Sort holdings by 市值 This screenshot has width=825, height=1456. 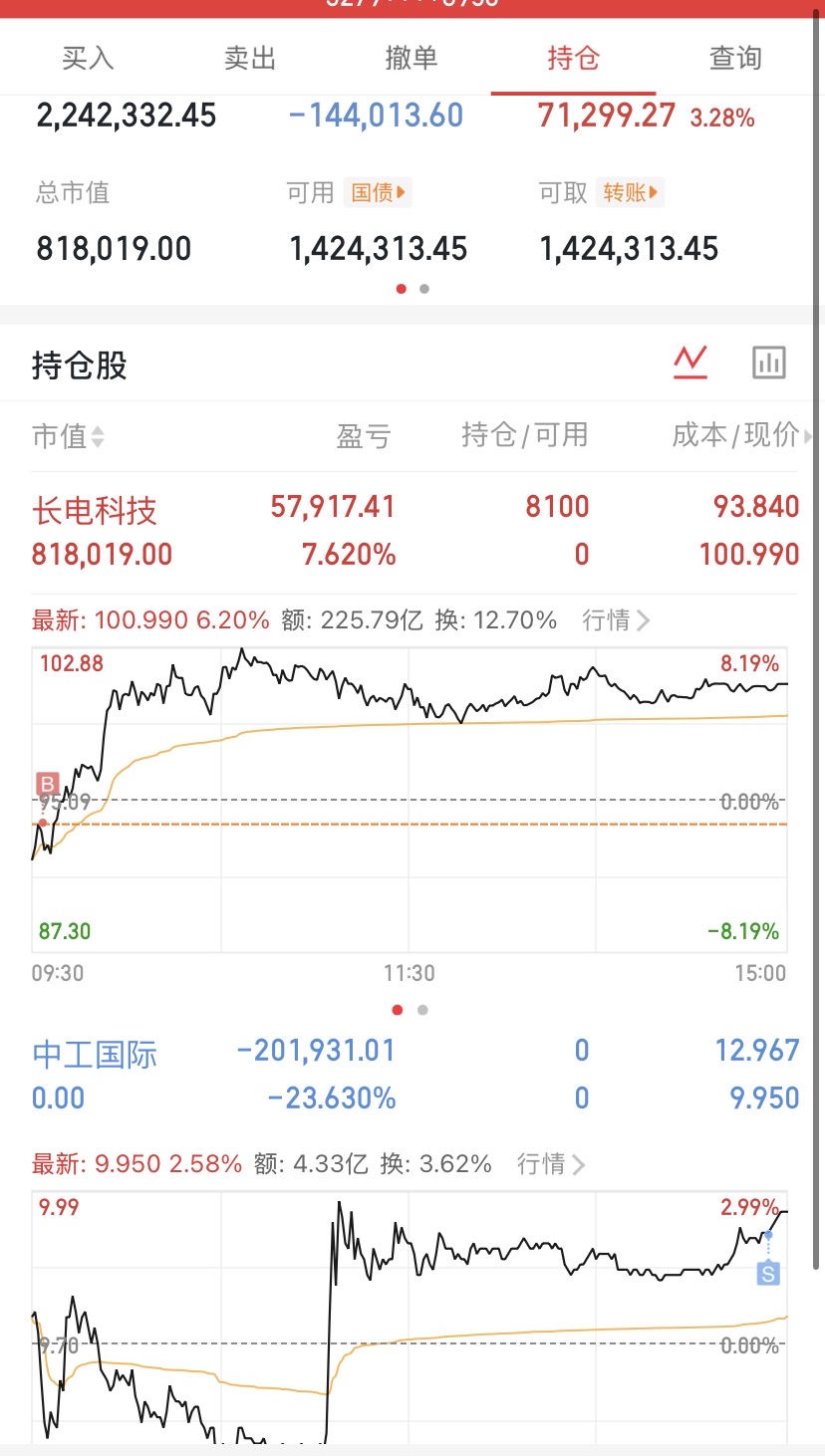tap(68, 435)
